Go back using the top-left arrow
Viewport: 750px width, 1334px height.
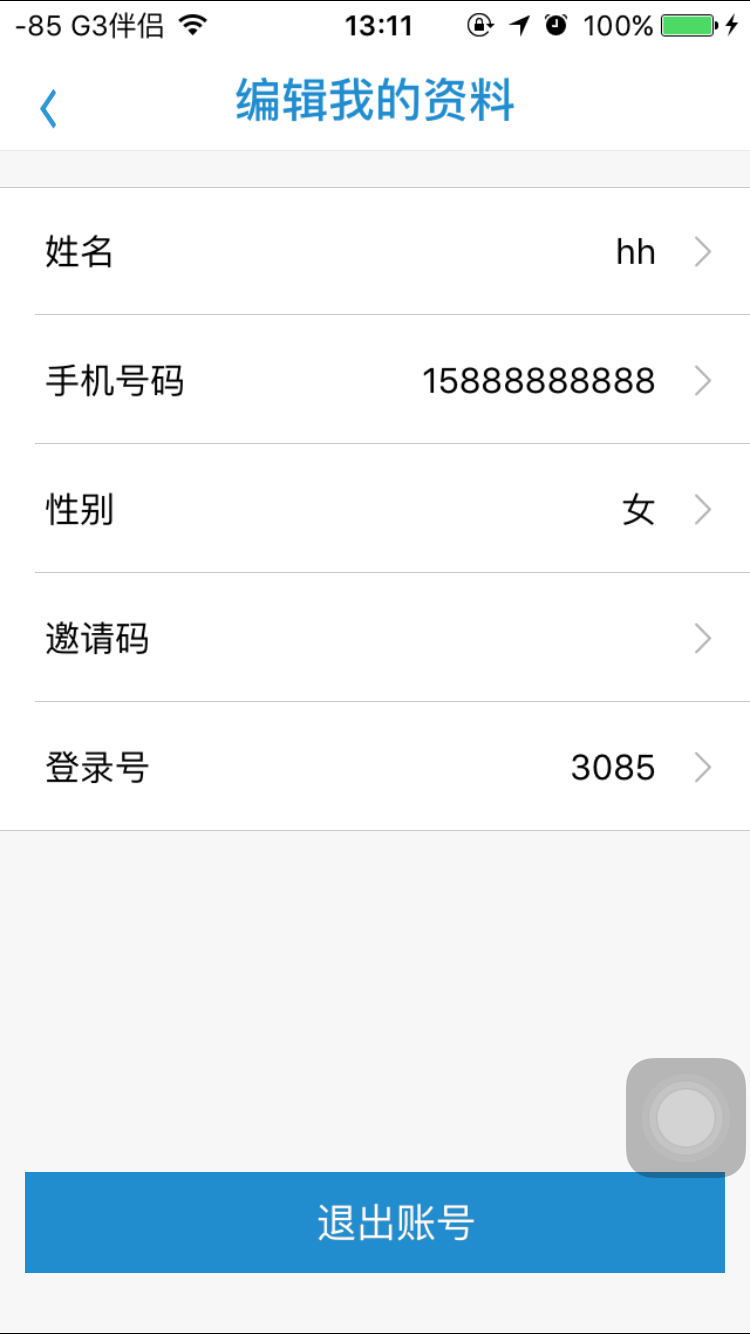tap(48, 107)
